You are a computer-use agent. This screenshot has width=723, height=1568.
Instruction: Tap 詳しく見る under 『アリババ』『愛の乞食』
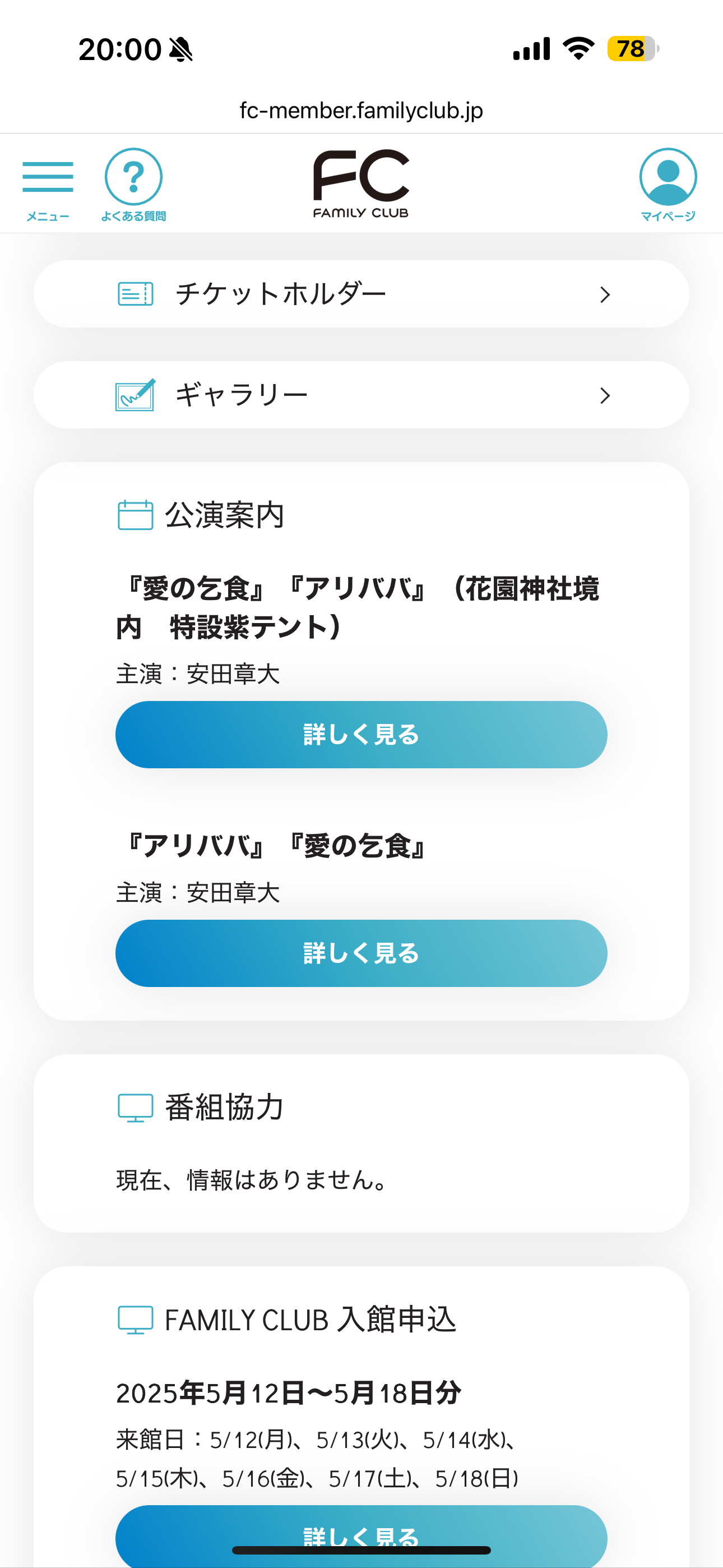pos(361,953)
